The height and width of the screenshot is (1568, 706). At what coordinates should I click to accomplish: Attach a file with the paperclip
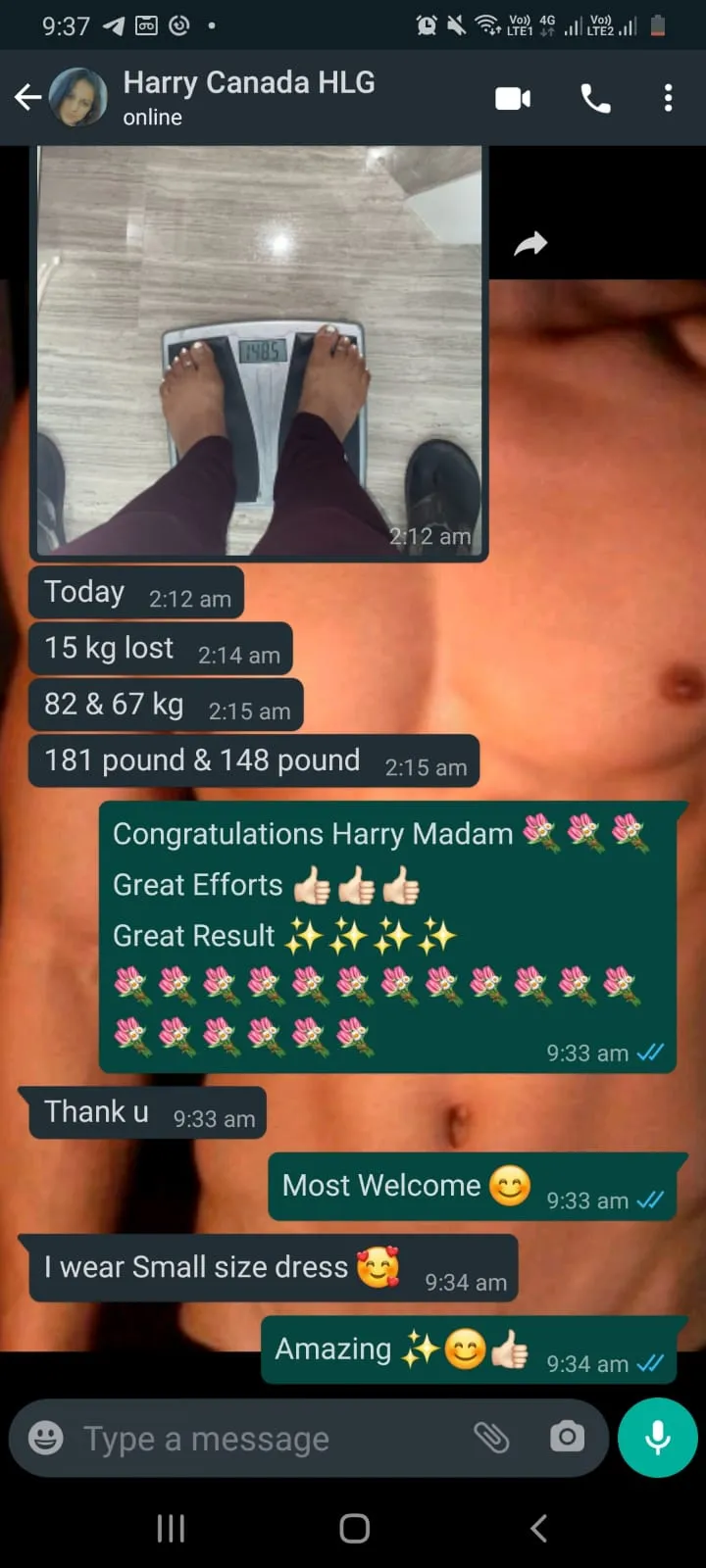(491, 1438)
